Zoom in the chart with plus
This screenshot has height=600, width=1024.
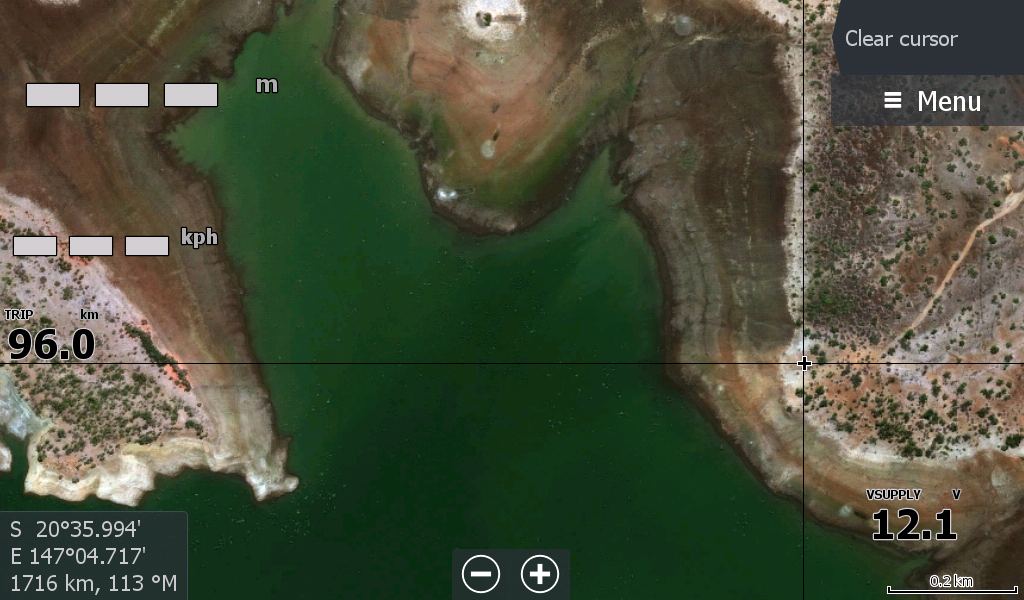[540, 574]
